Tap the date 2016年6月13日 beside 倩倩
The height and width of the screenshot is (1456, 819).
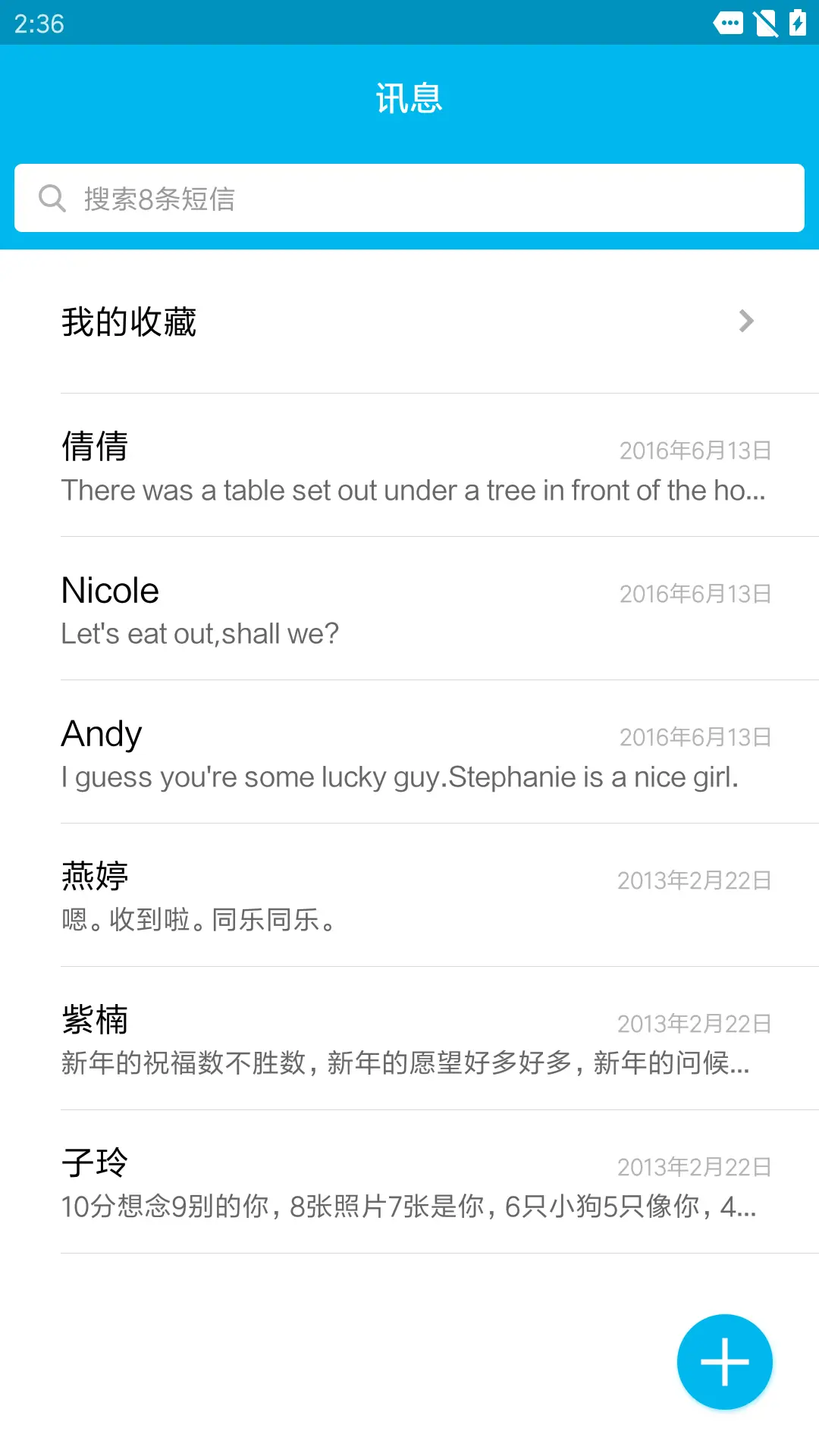[695, 450]
